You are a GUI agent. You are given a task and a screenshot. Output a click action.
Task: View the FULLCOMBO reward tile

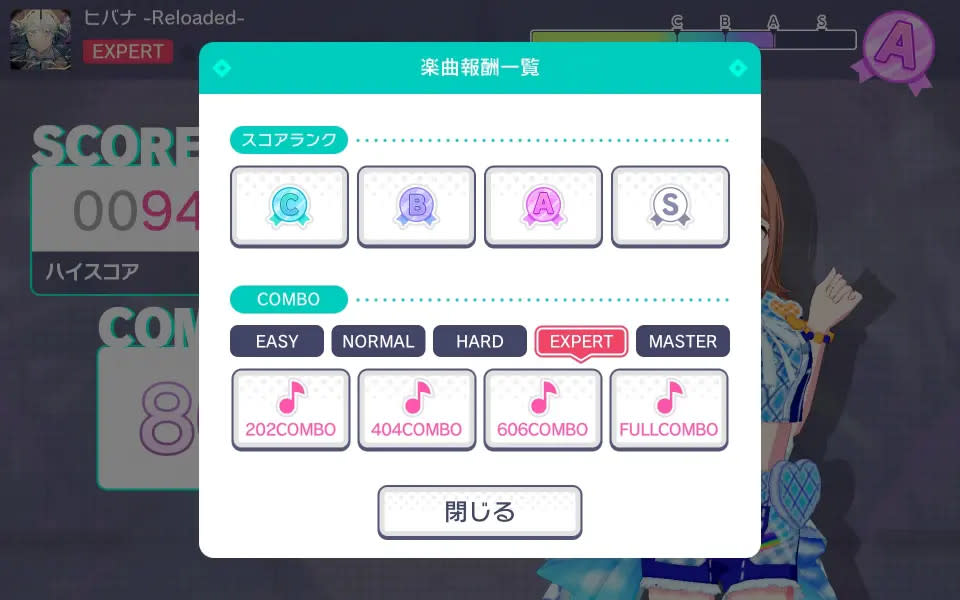pos(669,410)
